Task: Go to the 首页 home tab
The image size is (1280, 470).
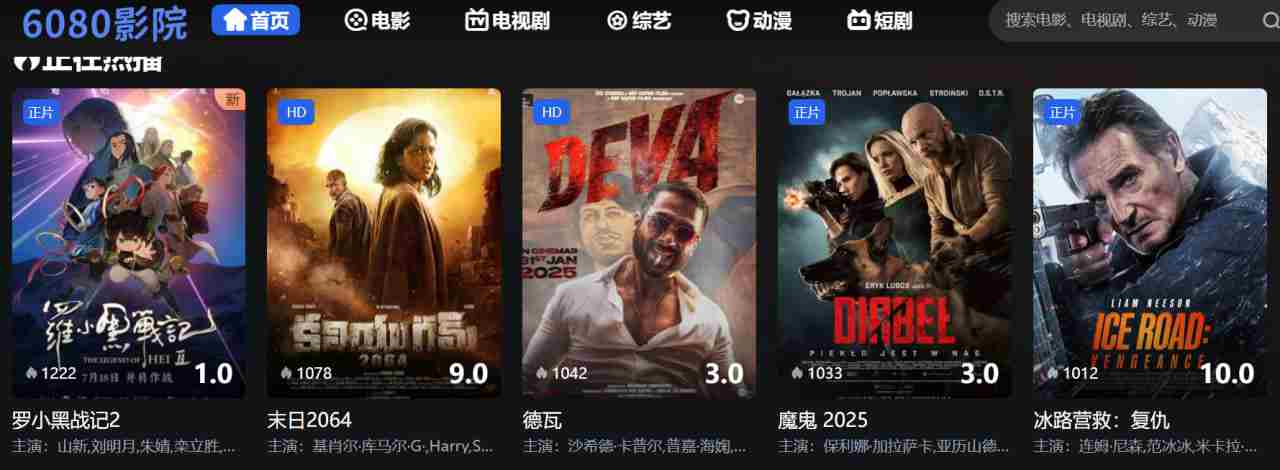Action: [256, 20]
